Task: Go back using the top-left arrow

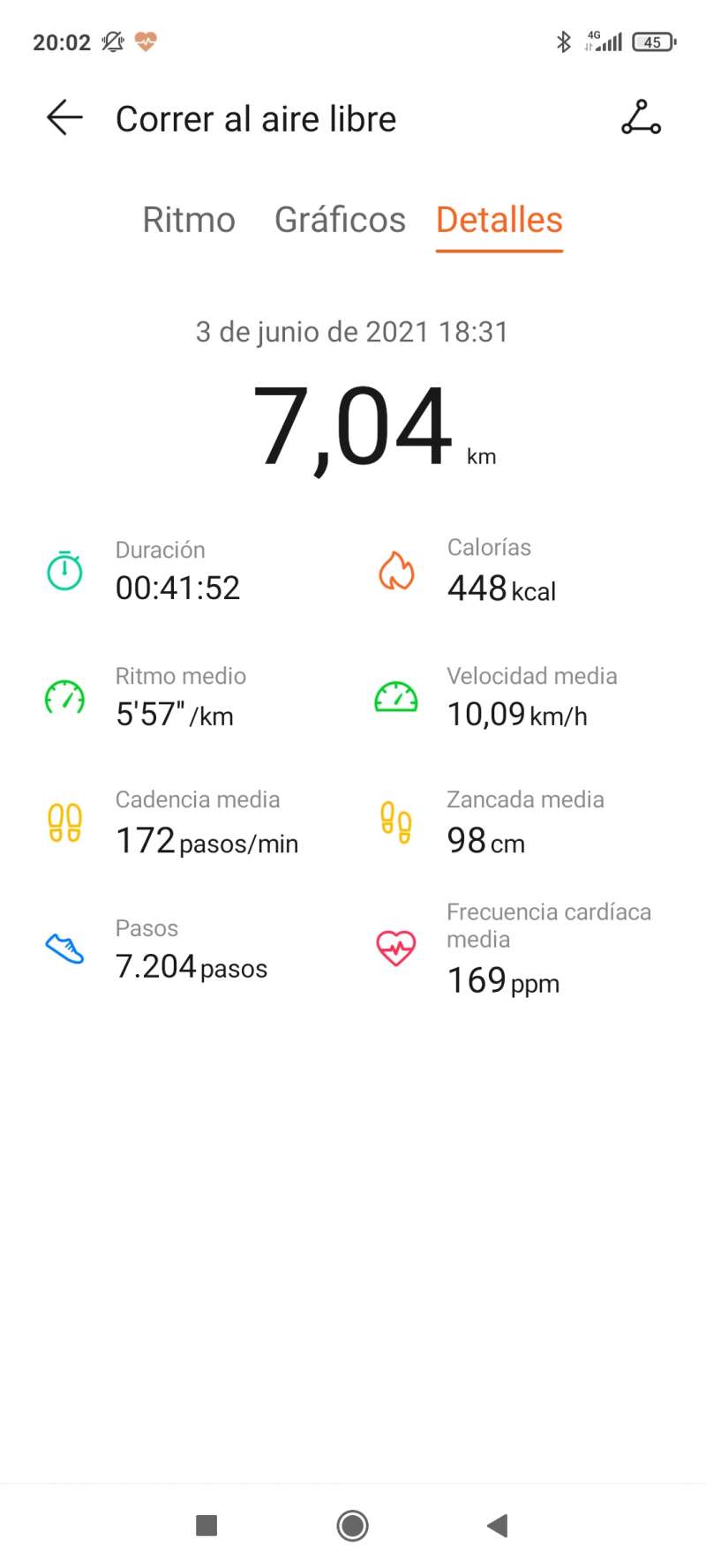Action: pos(64,117)
